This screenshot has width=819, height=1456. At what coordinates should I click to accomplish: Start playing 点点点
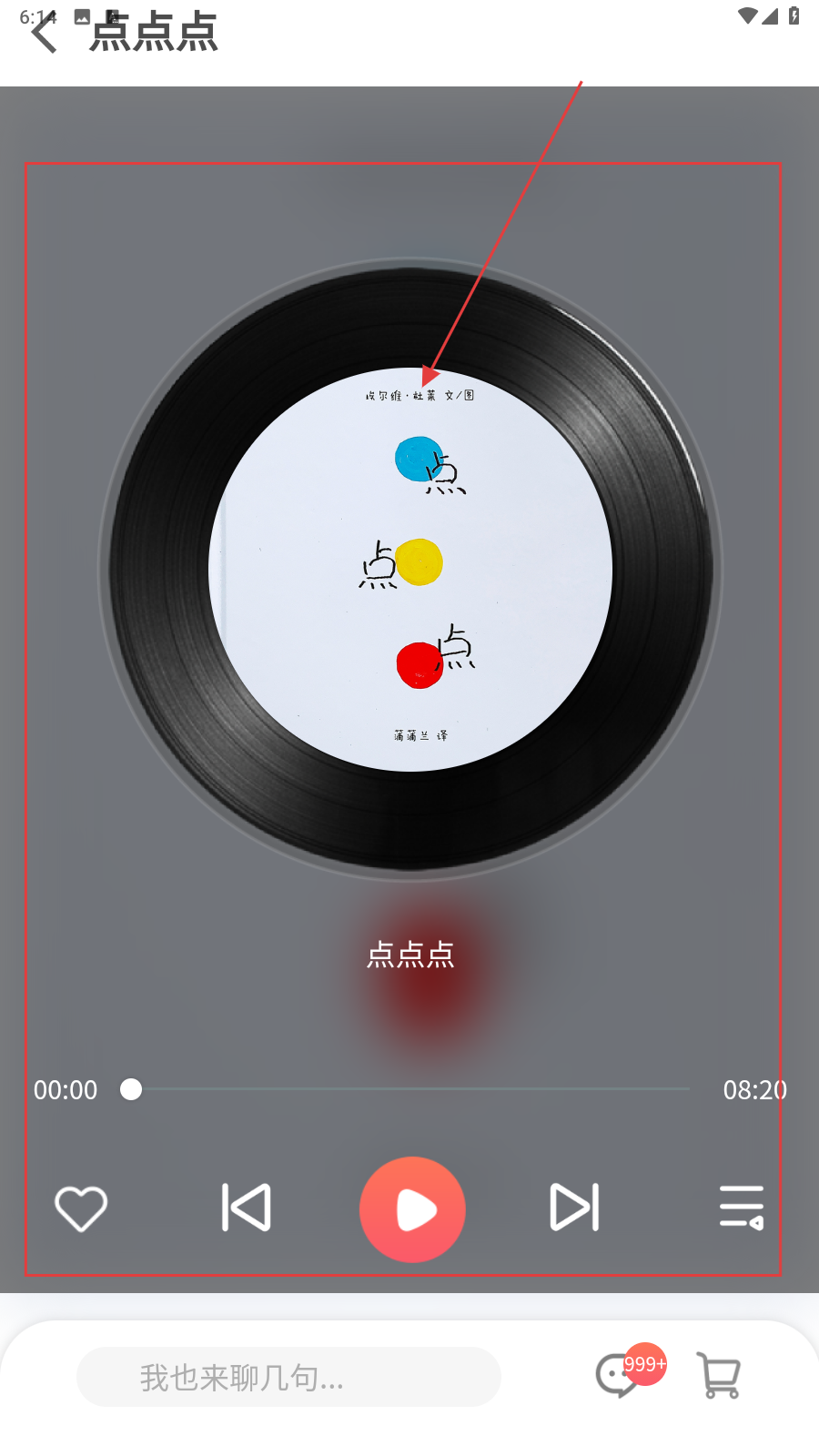412,1209
